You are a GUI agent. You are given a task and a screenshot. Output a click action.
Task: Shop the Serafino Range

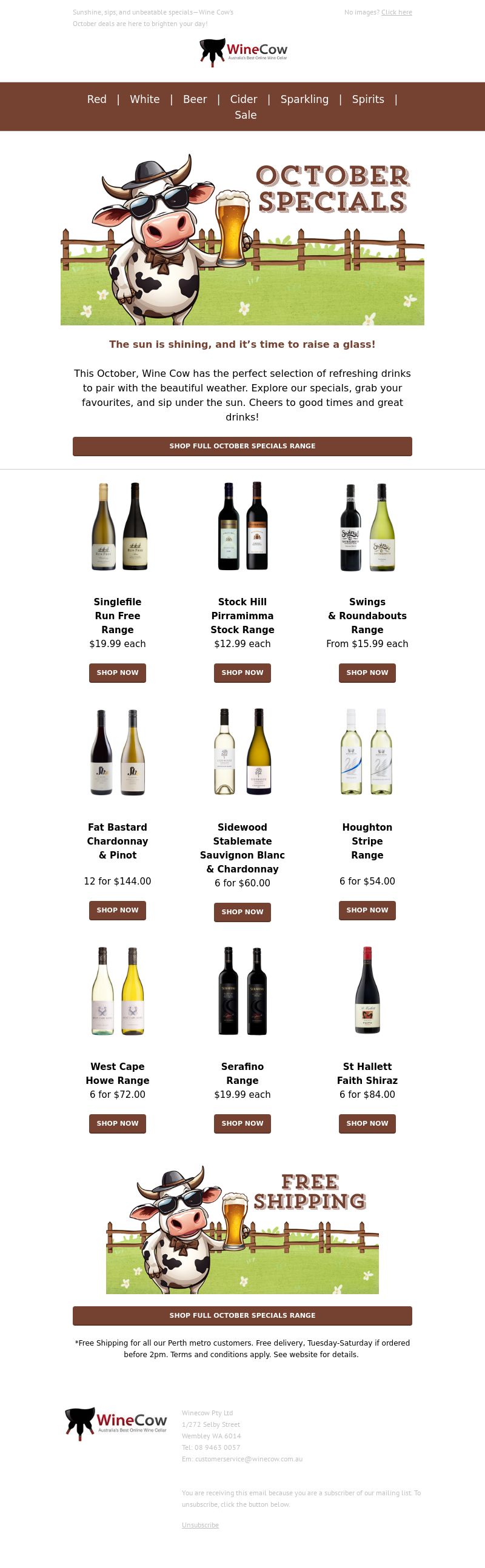point(242,1123)
